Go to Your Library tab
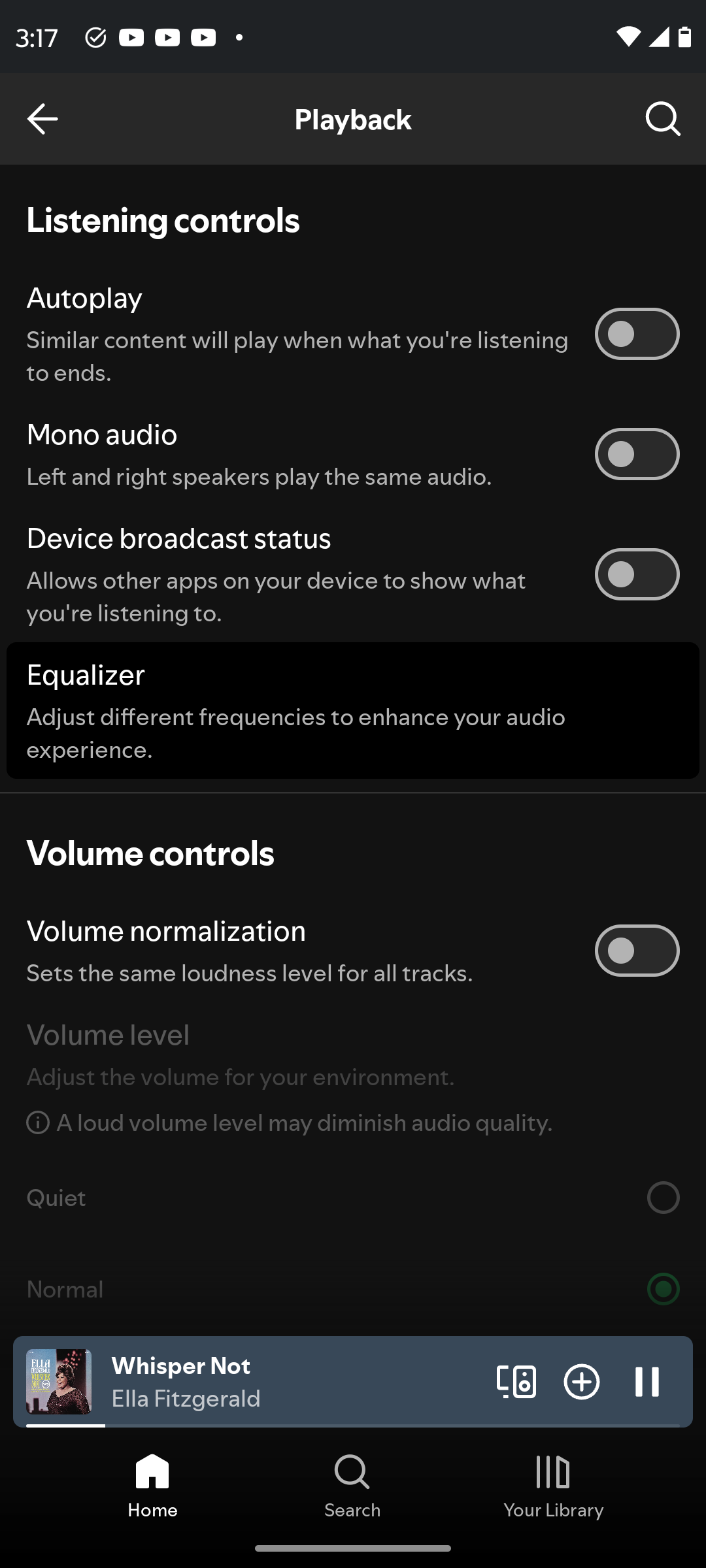The image size is (706, 1568). click(553, 1486)
